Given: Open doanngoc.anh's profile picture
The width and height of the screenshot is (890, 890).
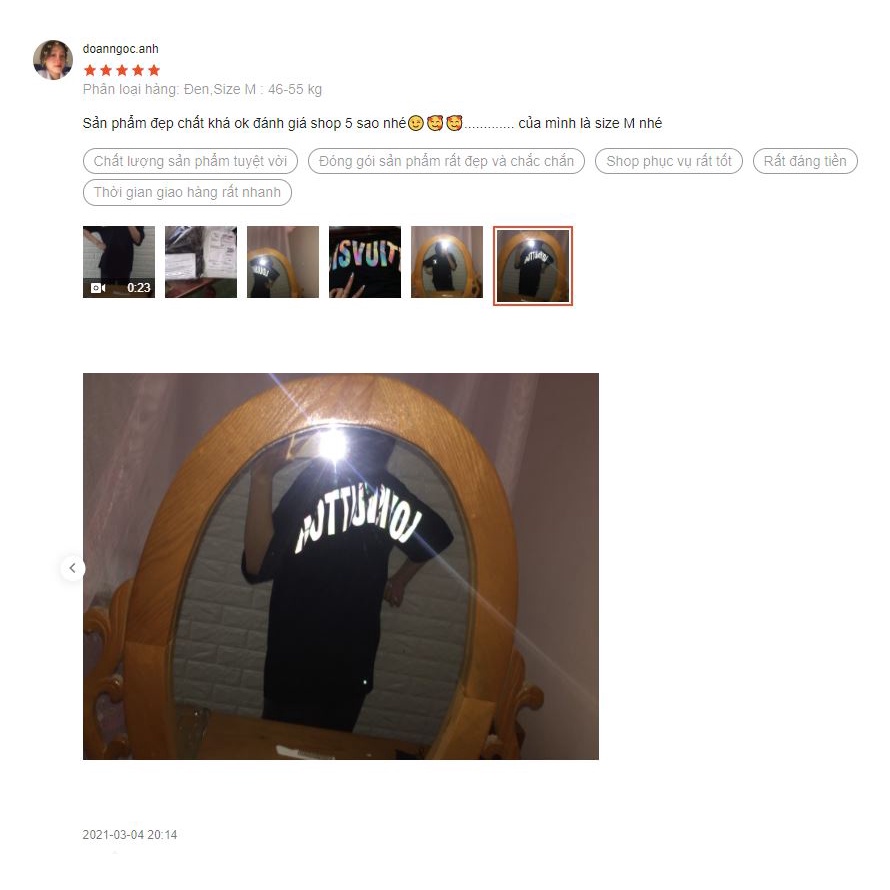Looking at the screenshot, I should [53, 60].
